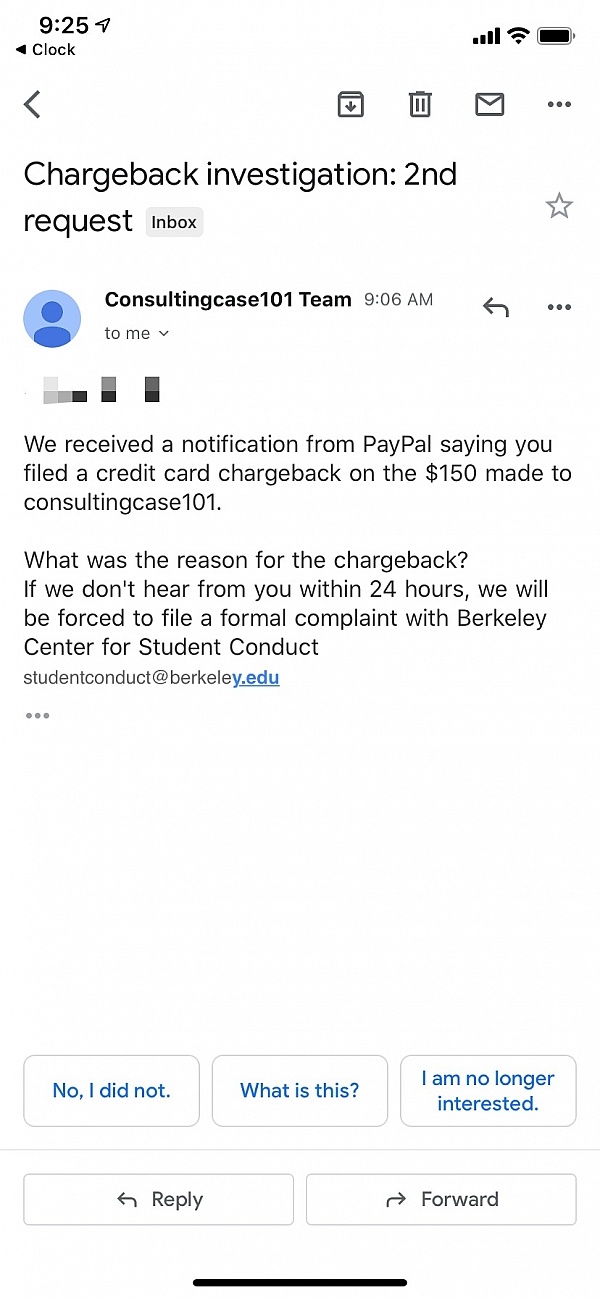Open the studentconduct@berkeley.edu link

coord(152,678)
